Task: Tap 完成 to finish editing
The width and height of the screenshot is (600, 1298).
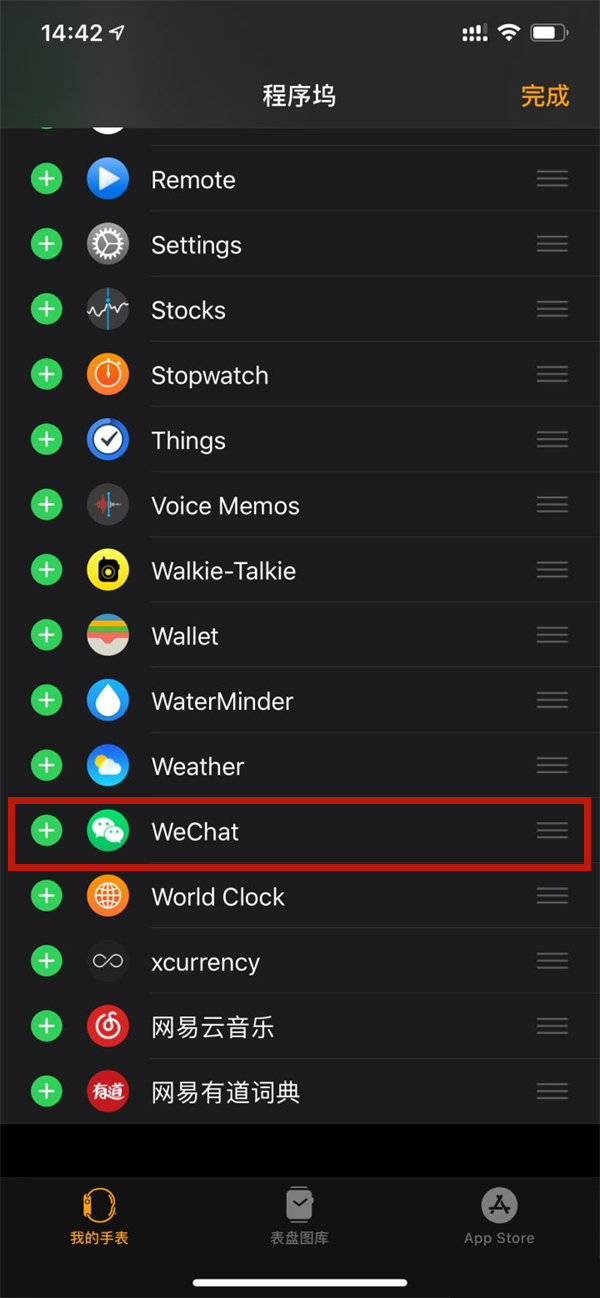Action: coord(544,96)
